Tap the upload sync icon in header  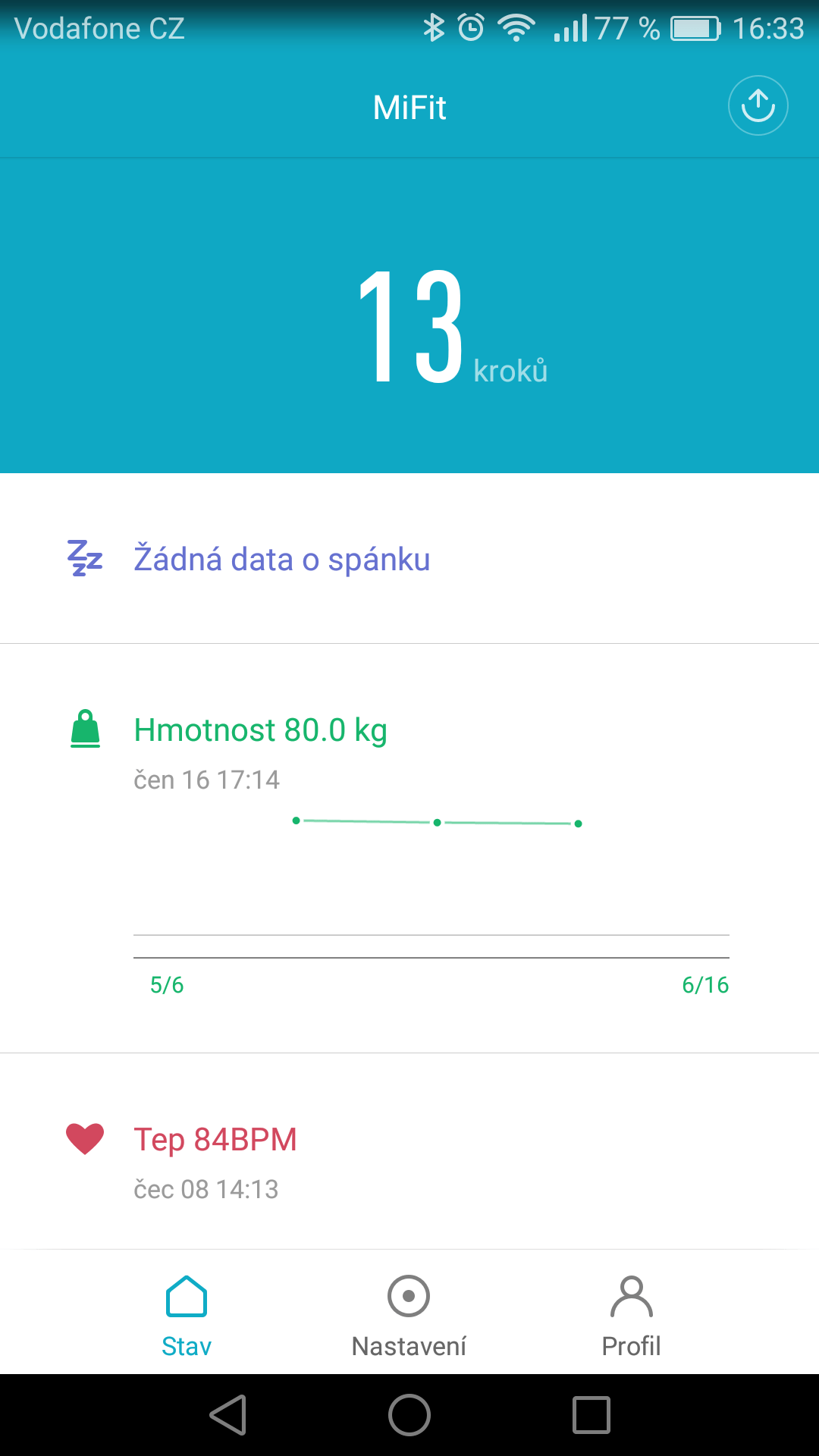pos(758,106)
